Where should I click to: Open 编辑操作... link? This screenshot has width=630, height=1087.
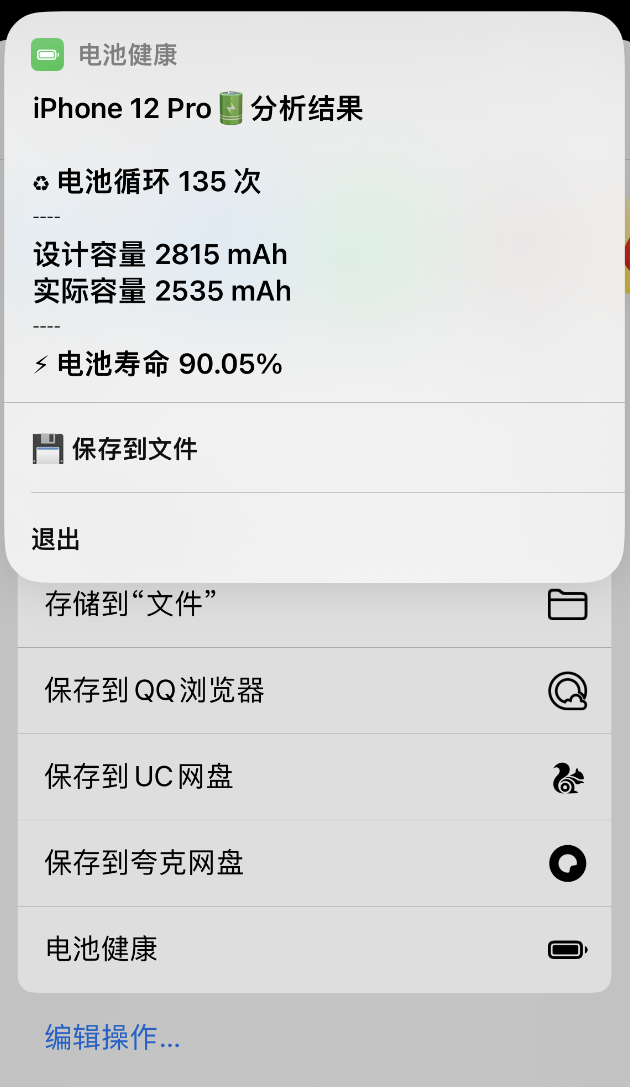click(x=113, y=1037)
